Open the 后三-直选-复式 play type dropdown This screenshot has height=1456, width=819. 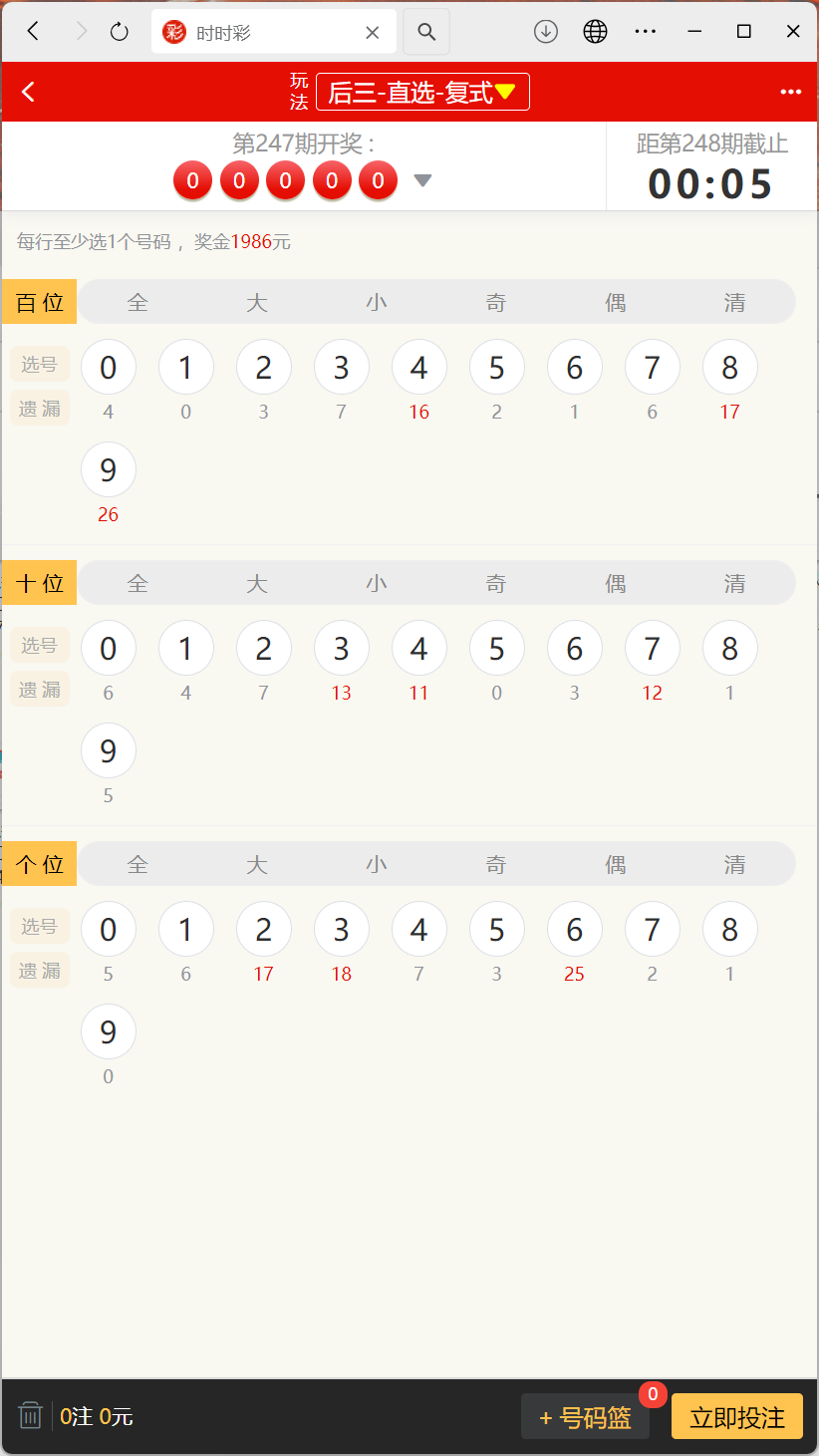[x=422, y=92]
